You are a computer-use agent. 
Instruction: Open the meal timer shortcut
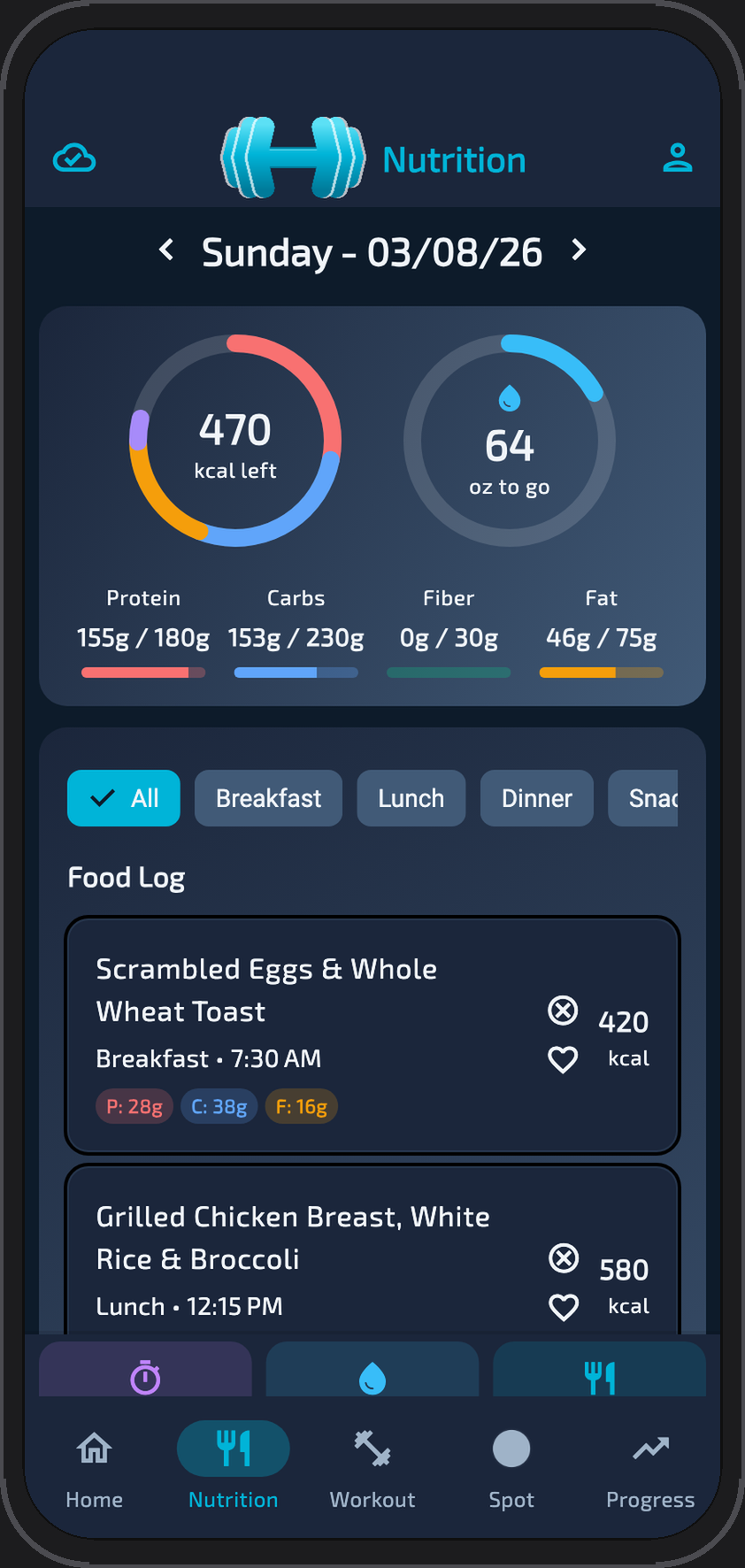(145, 1374)
